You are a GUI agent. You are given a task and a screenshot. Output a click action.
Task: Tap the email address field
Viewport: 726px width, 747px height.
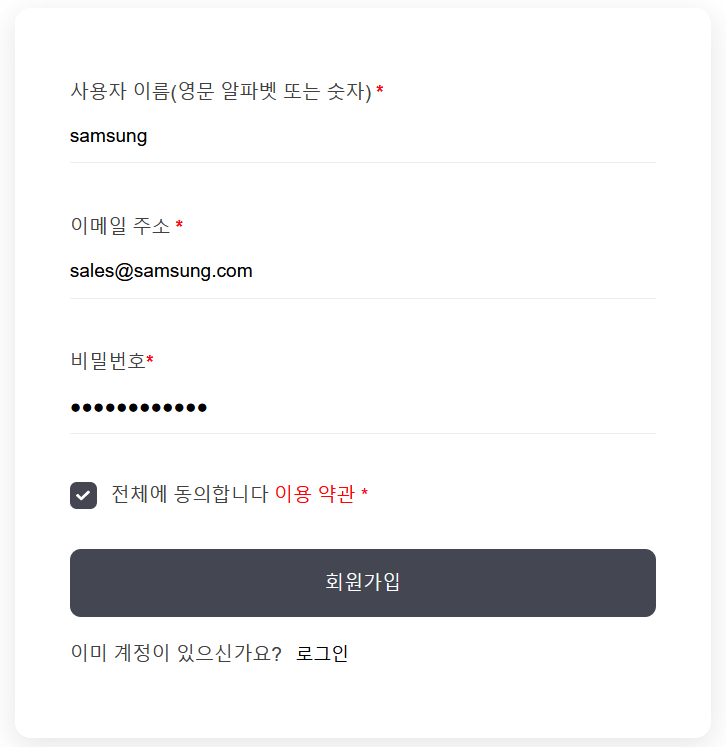pyautogui.click(x=362, y=271)
